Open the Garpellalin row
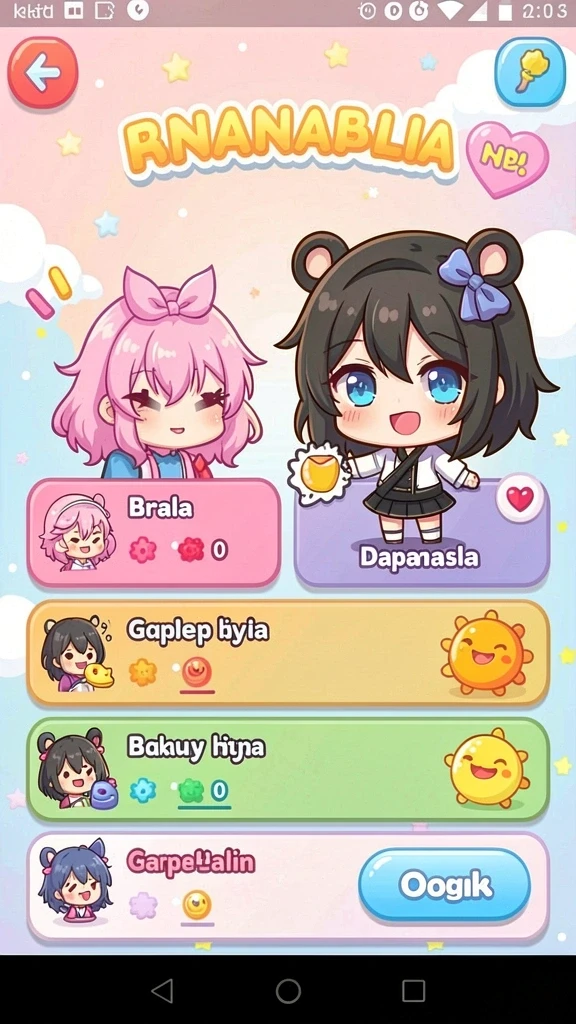 point(288,887)
